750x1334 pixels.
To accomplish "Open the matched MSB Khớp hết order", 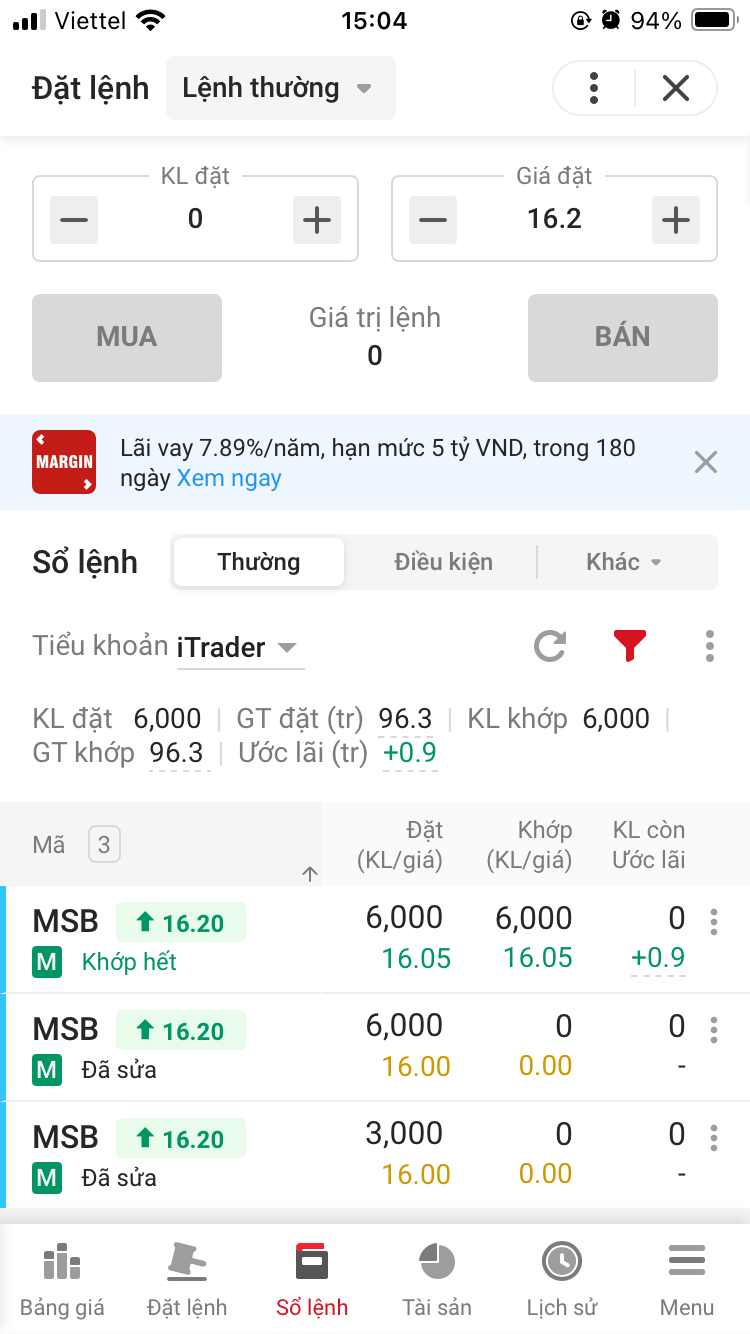I will click(x=375, y=939).
